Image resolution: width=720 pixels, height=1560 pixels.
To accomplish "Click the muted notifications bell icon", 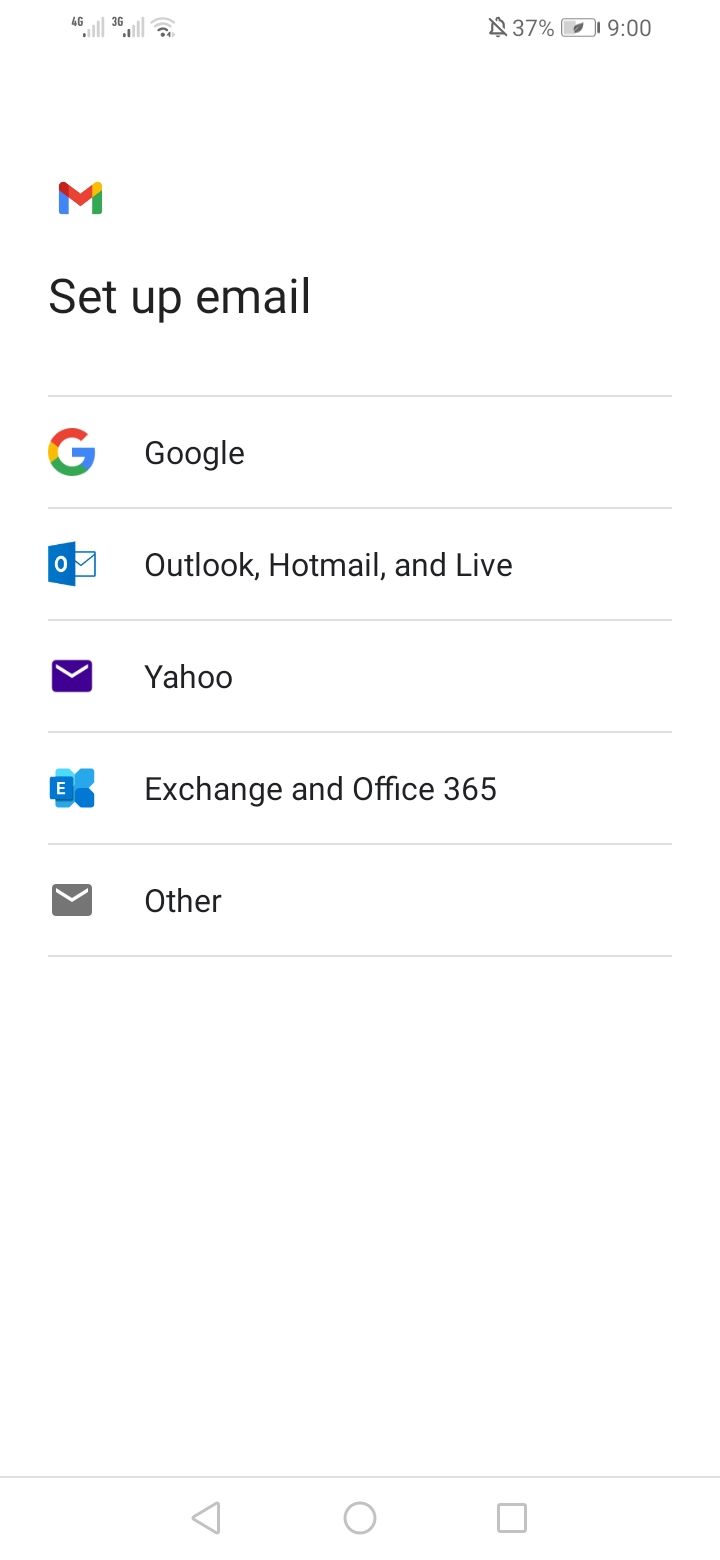I will pyautogui.click(x=497, y=28).
